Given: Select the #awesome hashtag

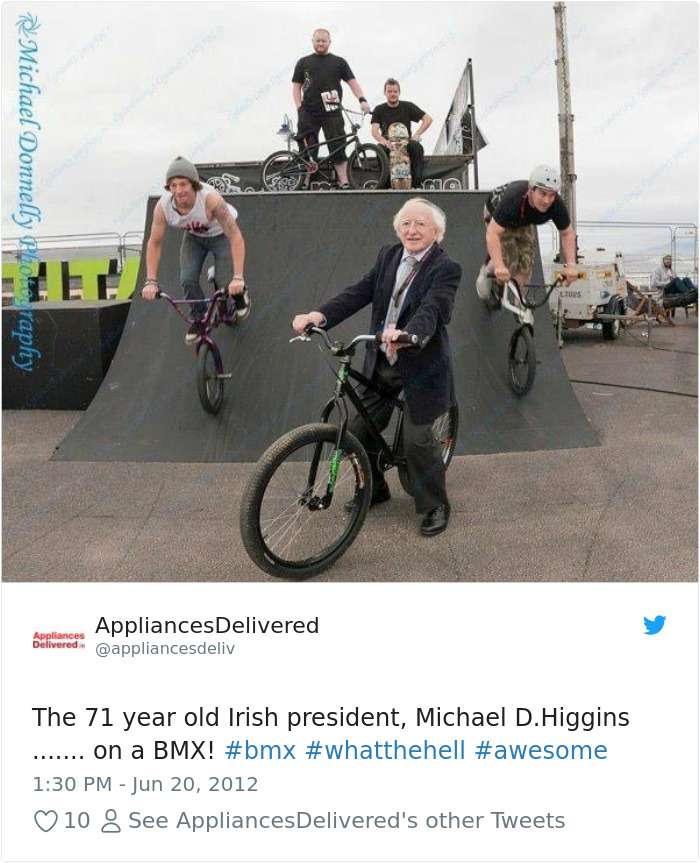Looking at the screenshot, I should (541, 751).
